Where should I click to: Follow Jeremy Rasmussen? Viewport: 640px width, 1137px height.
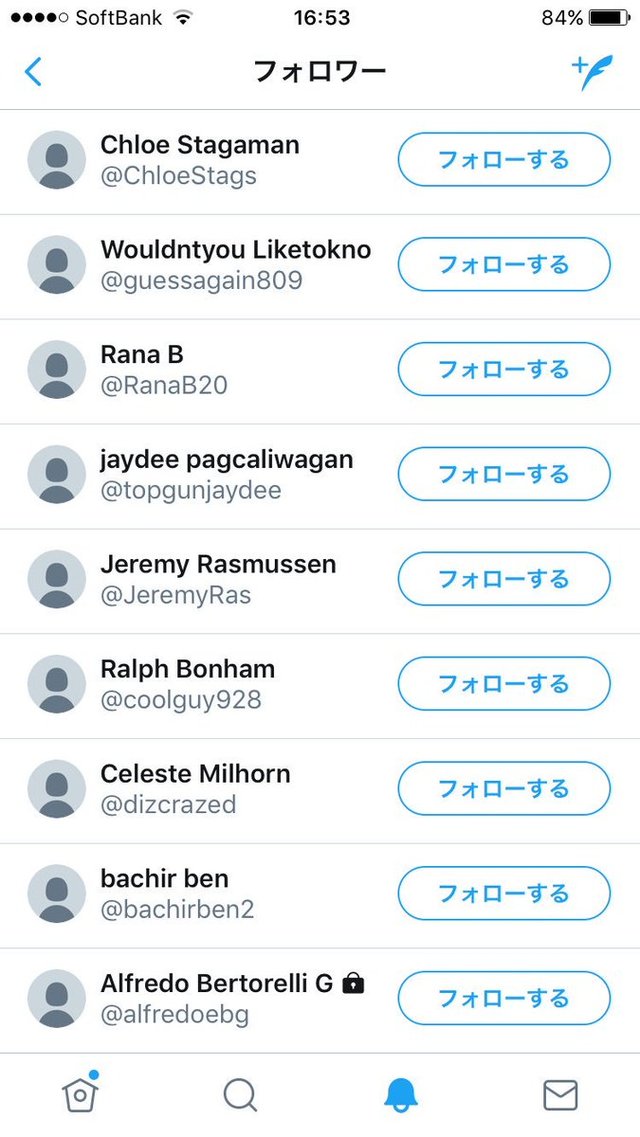click(504, 579)
